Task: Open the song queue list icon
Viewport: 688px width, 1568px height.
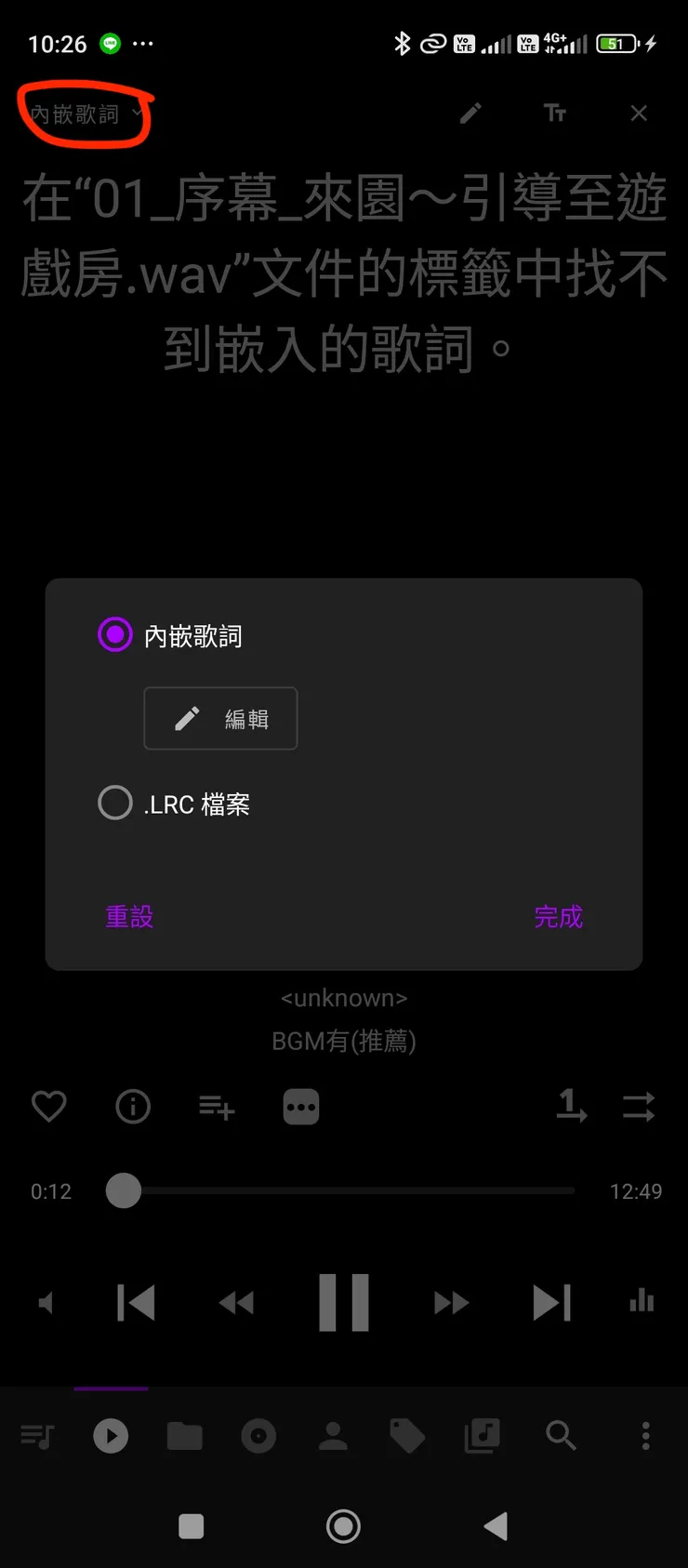Action: [x=36, y=1435]
